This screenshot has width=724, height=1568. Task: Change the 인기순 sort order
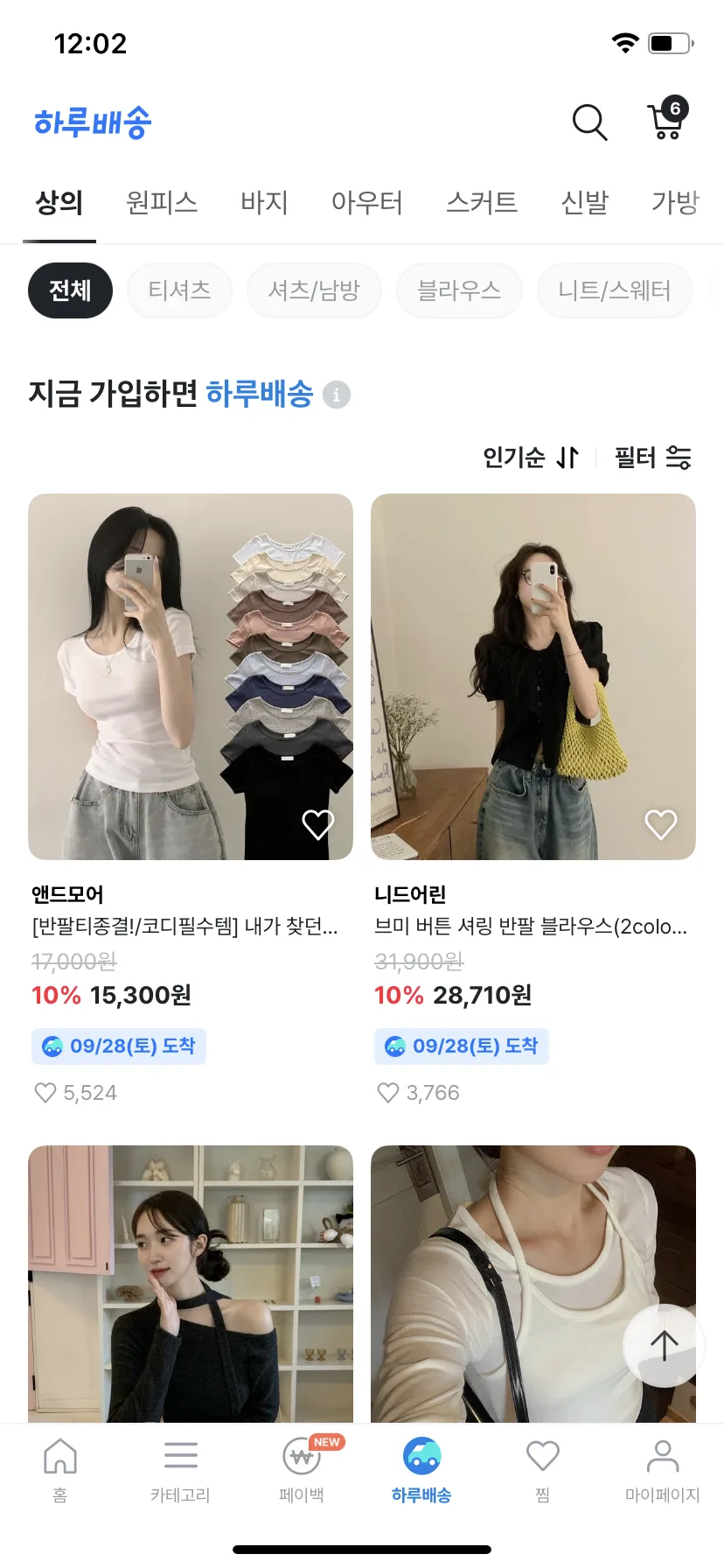(x=531, y=458)
